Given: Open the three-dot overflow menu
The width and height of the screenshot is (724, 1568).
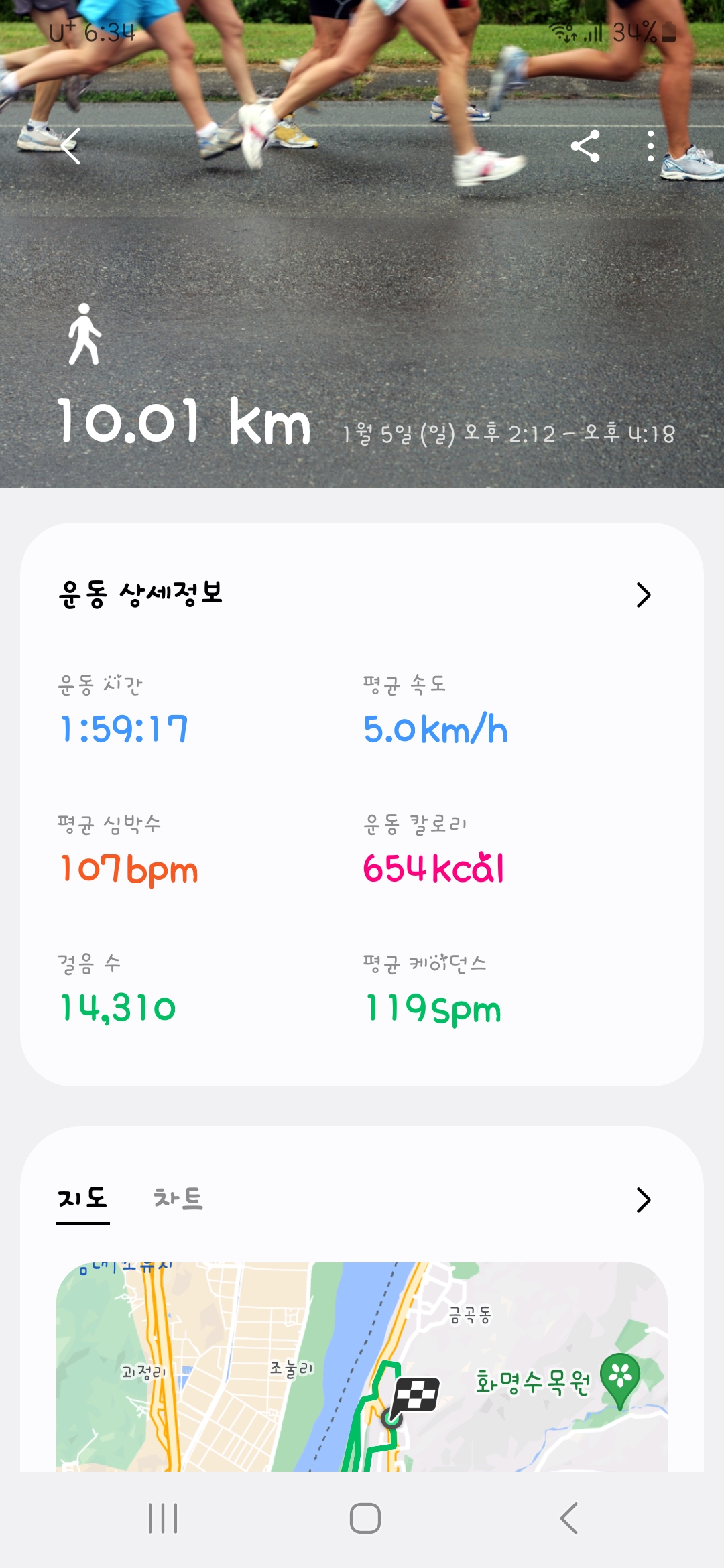Looking at the screenshot, I should [650, 146].
